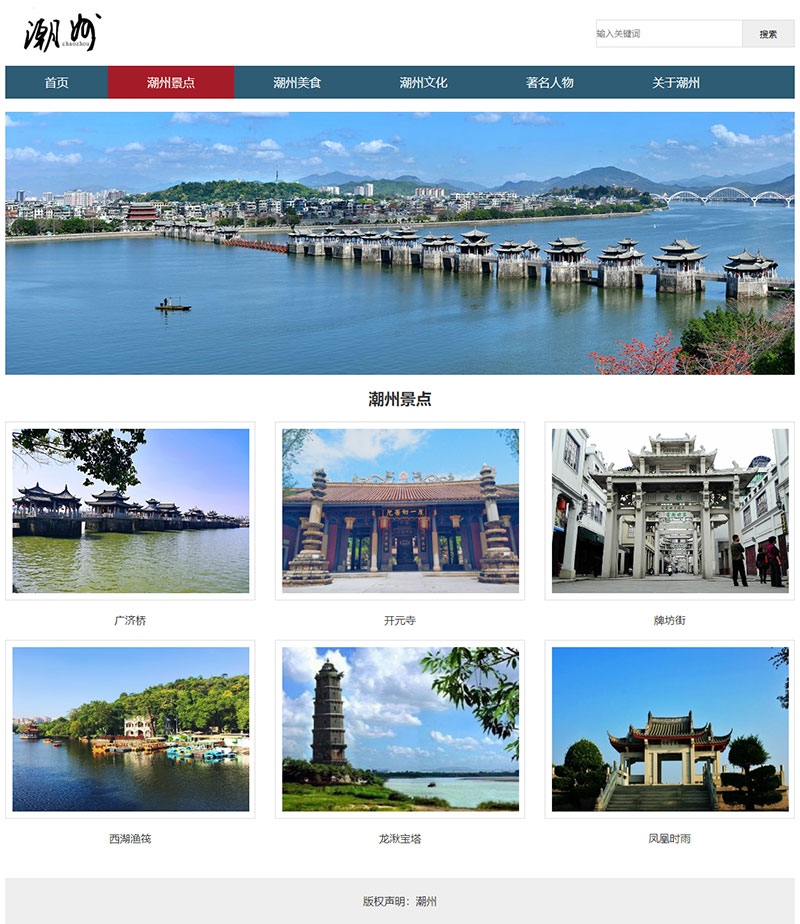Open the 潮州文化 section
Screen dimensions: 800x924
click(x=423, y=83)
